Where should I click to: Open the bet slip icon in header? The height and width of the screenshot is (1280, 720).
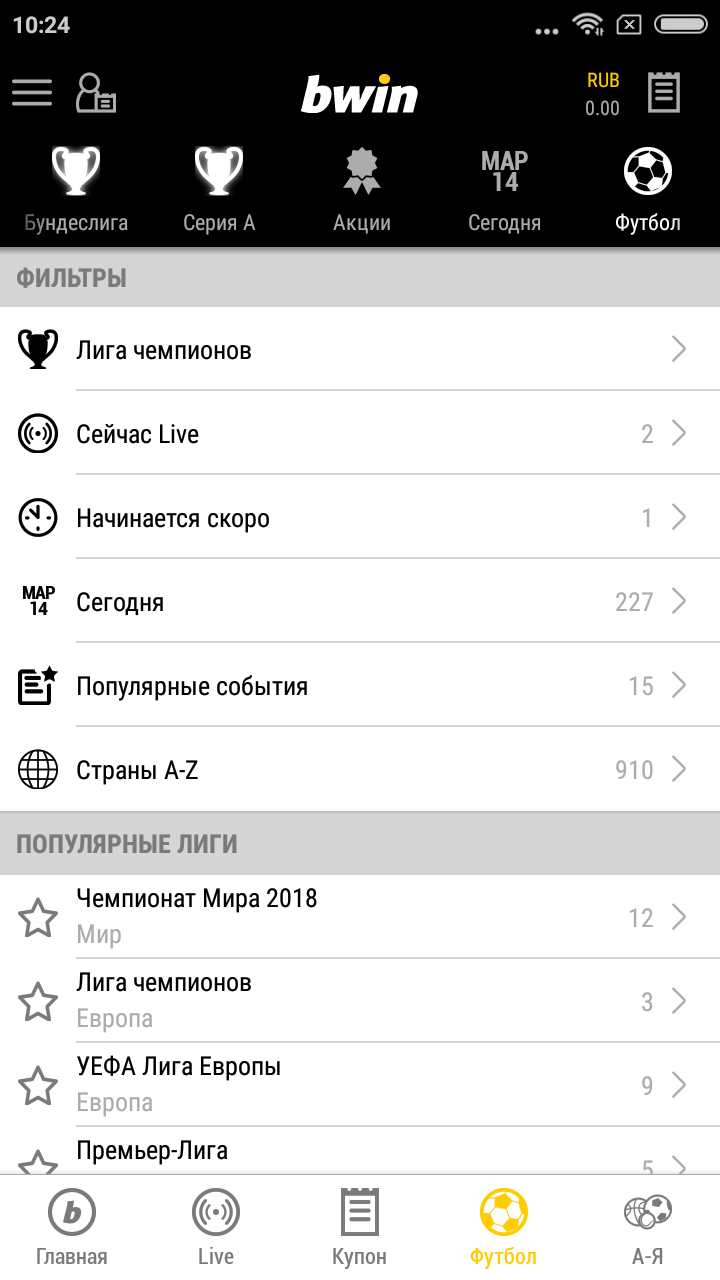click(664, 93)
